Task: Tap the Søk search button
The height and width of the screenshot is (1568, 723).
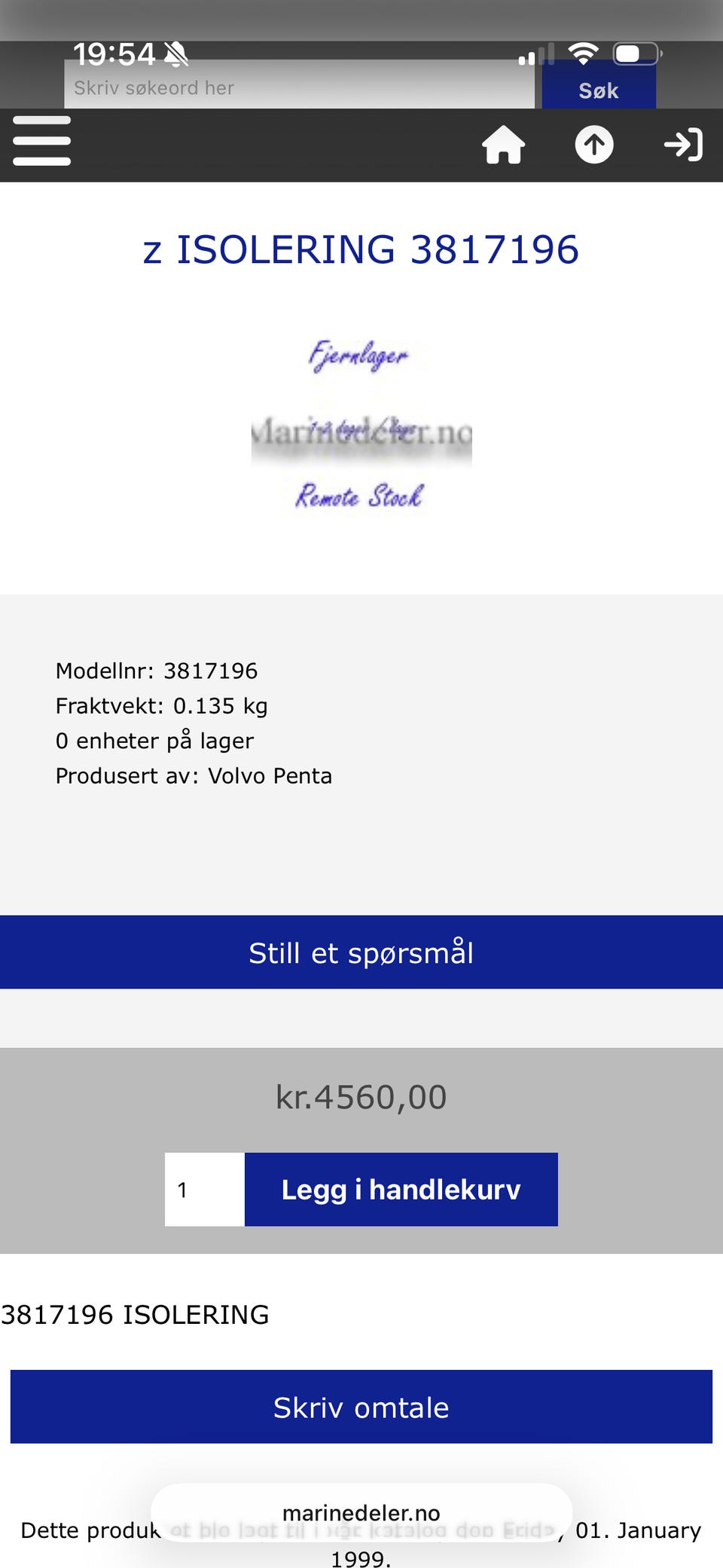Action: [598, 90]
